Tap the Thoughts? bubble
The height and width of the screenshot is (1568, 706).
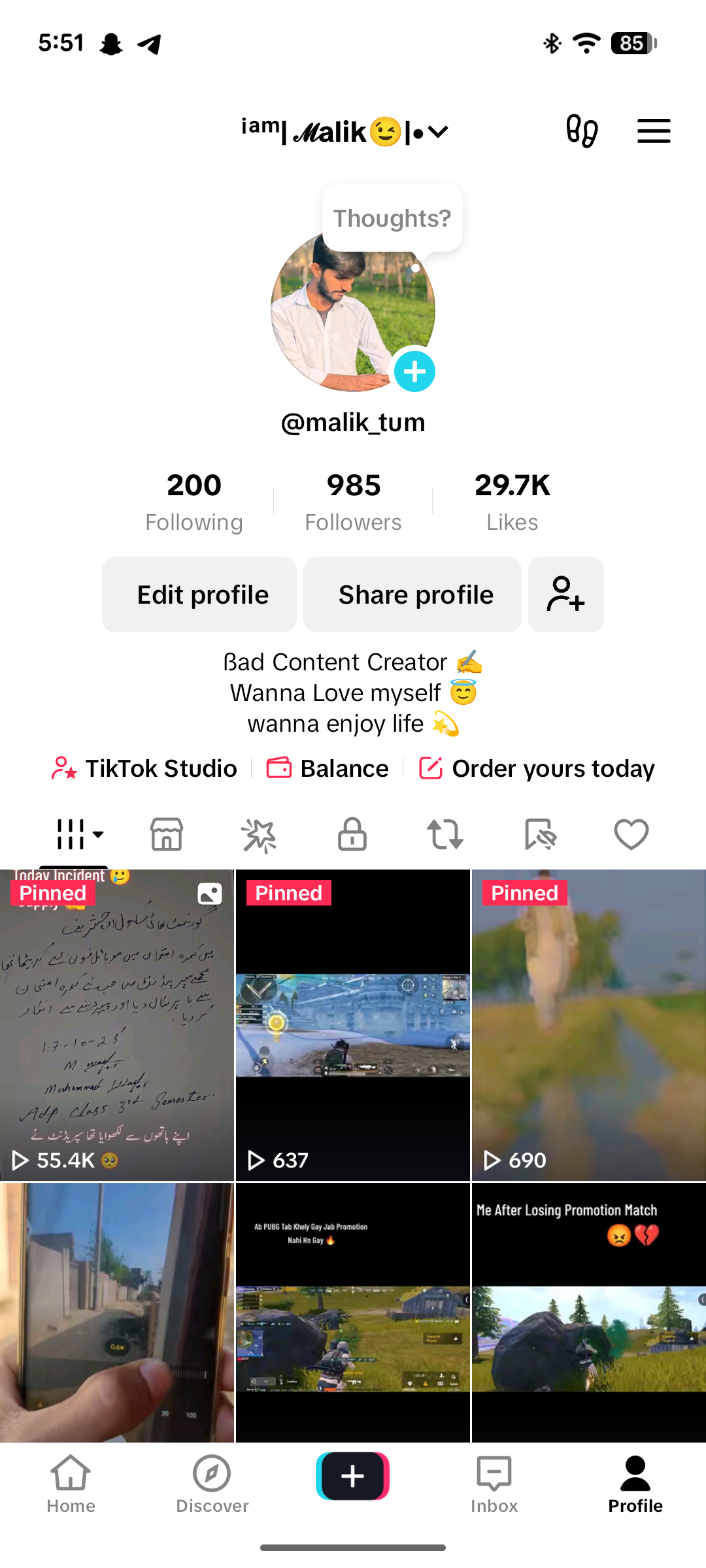[x=392, y=218]
